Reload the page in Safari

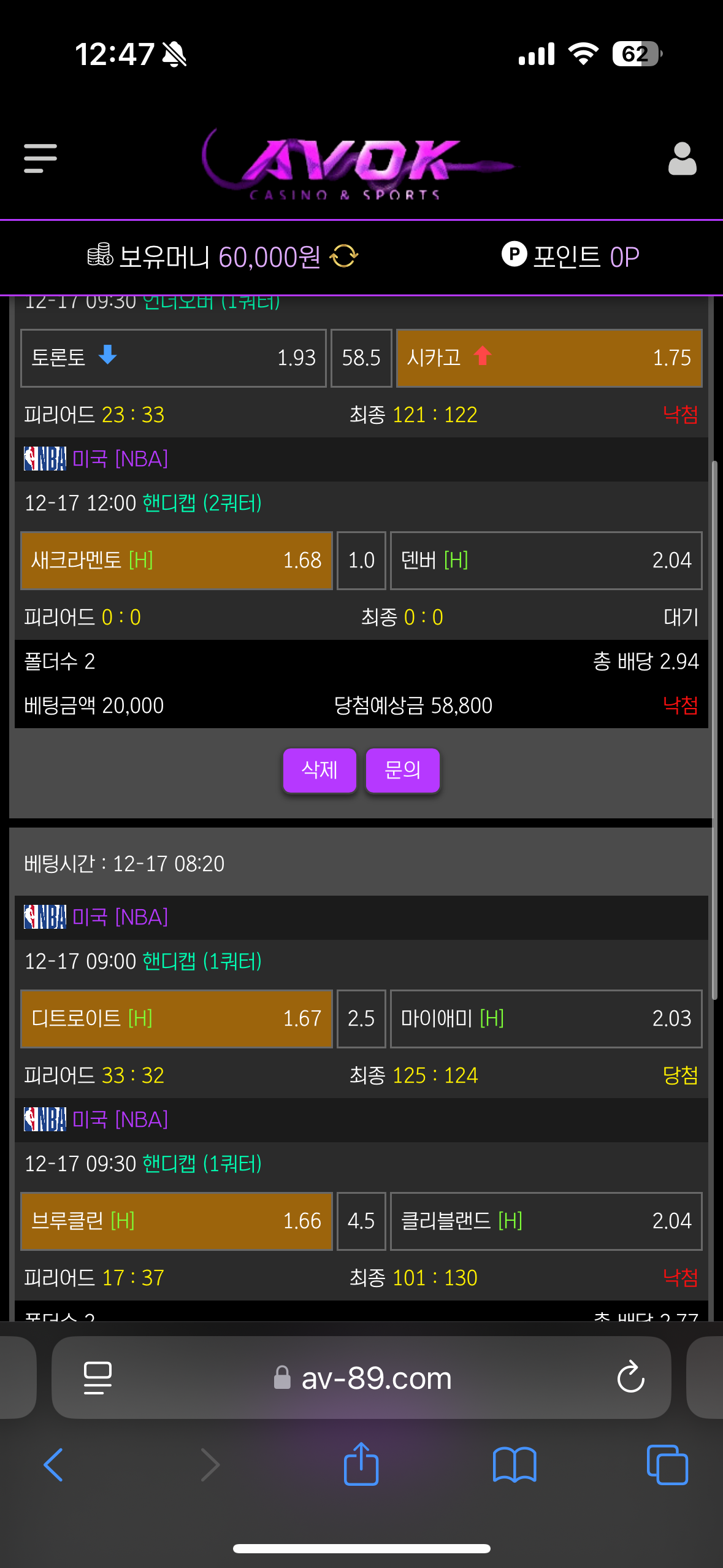click(x=630, y=1378)
